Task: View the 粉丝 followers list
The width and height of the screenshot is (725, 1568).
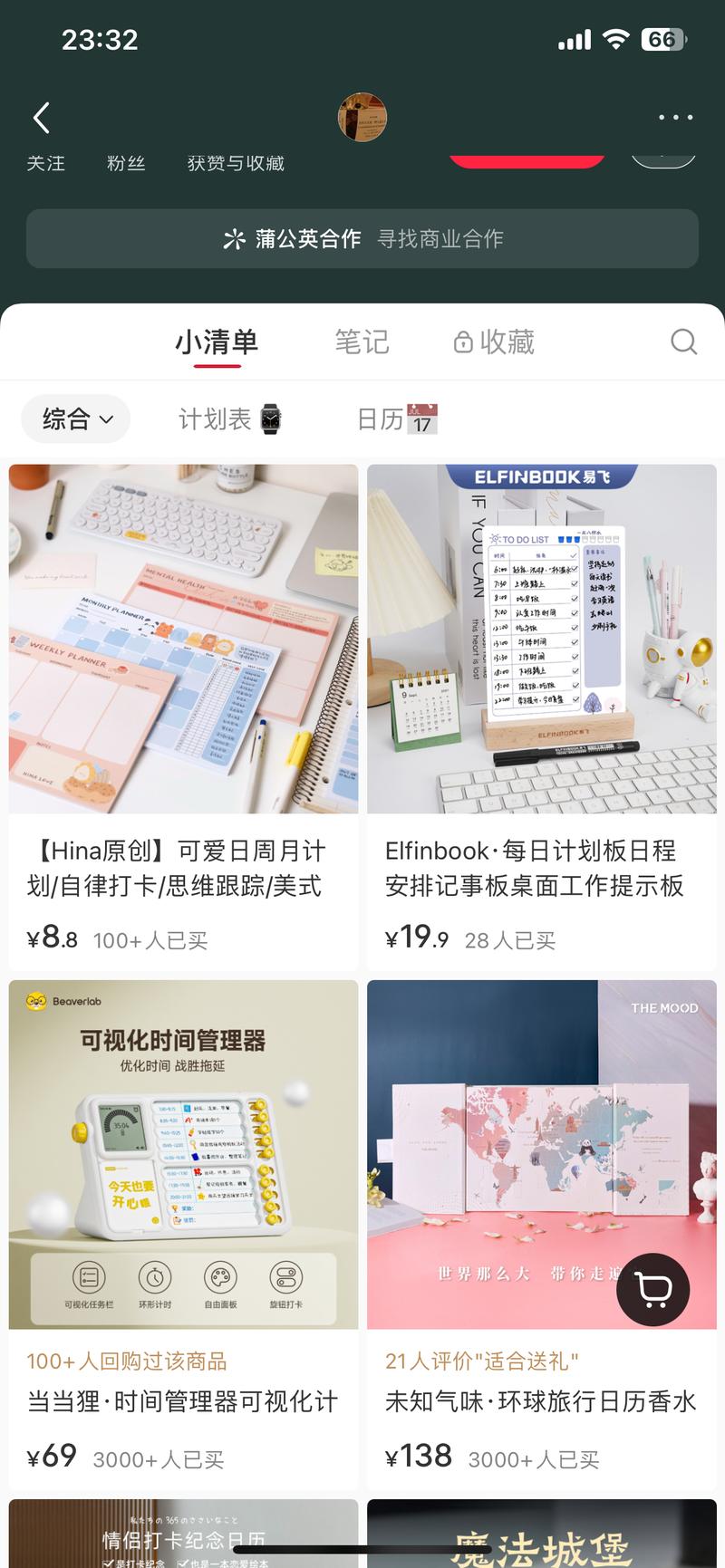Action: point(126,164)
